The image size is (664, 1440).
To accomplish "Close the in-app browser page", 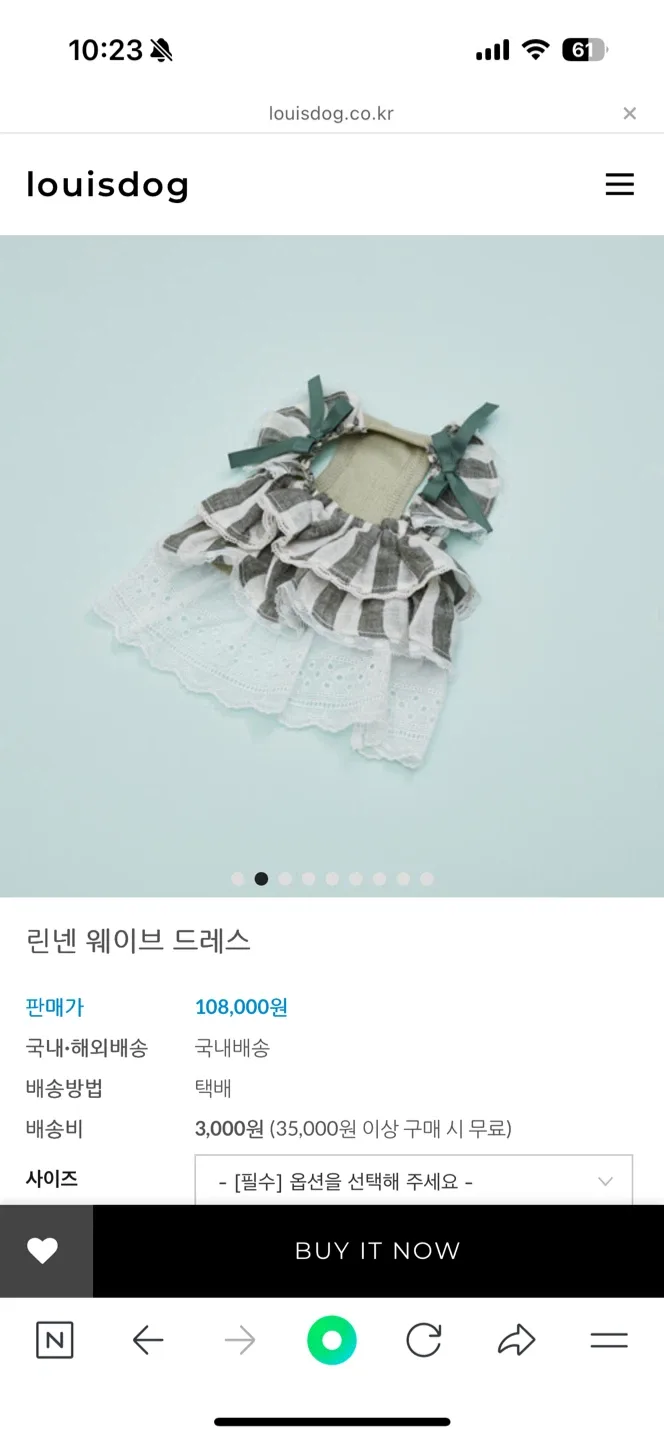I will 629,113.
